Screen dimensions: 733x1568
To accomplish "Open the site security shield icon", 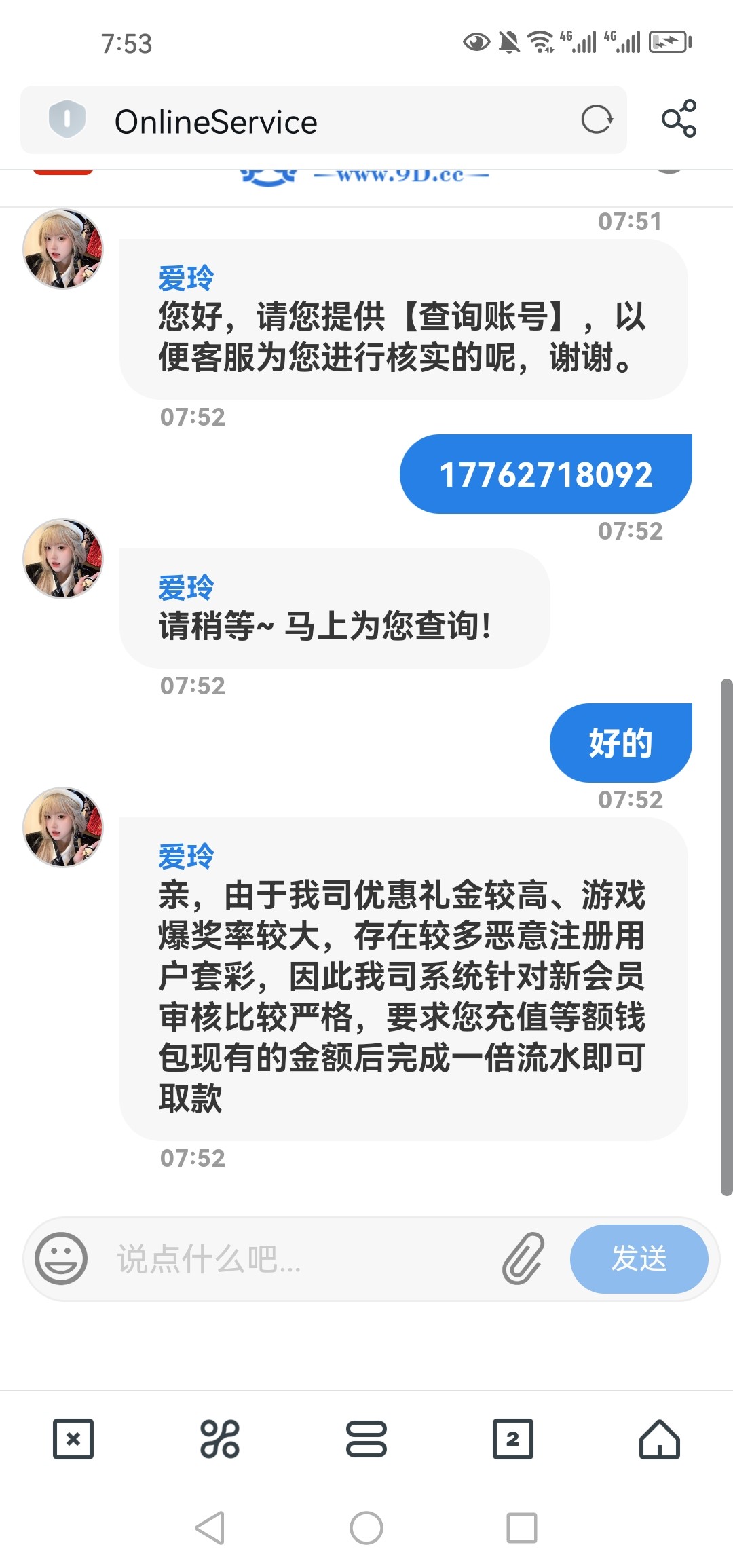I will (67, 119).
